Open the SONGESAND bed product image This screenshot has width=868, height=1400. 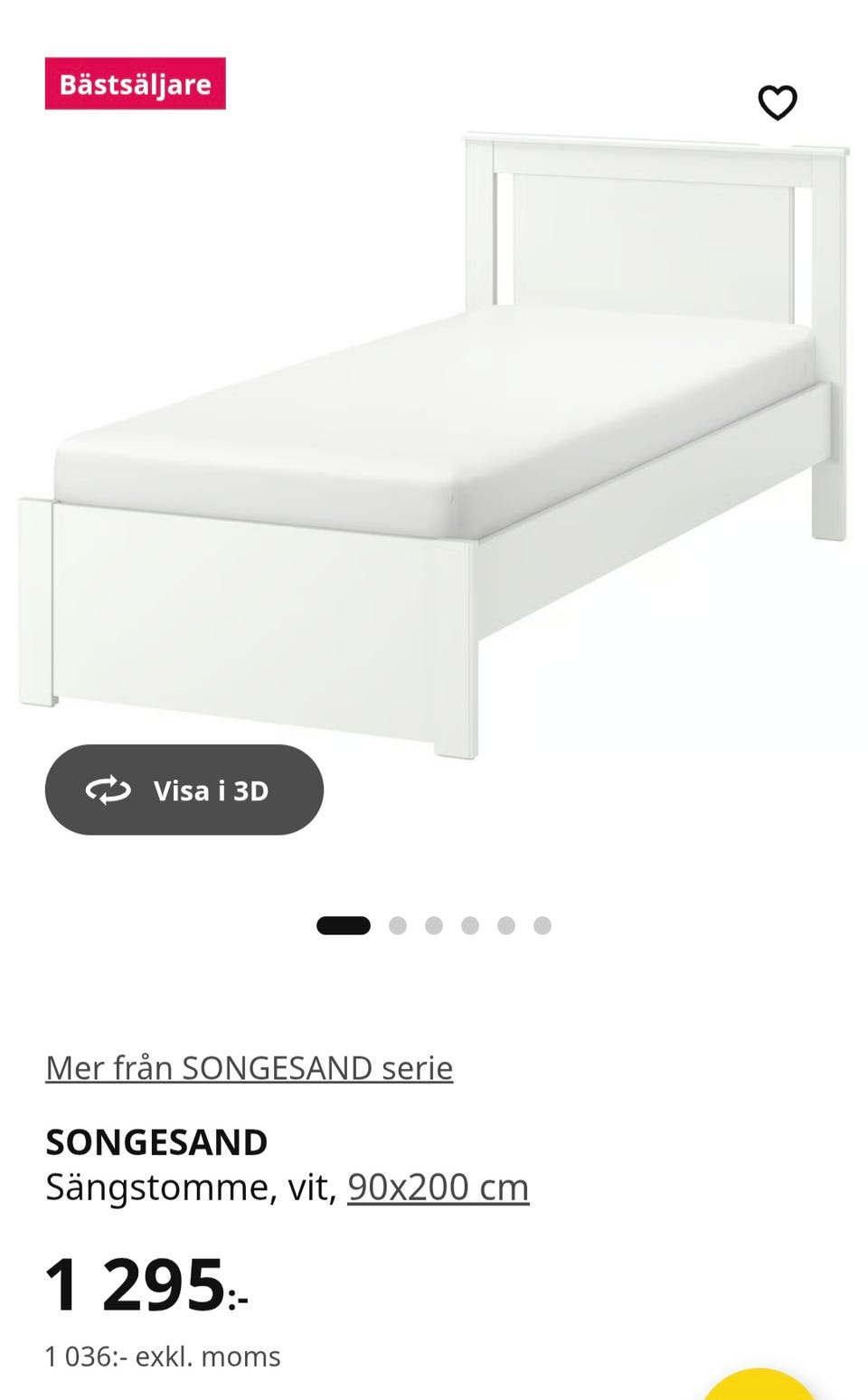tap(434, 443)
